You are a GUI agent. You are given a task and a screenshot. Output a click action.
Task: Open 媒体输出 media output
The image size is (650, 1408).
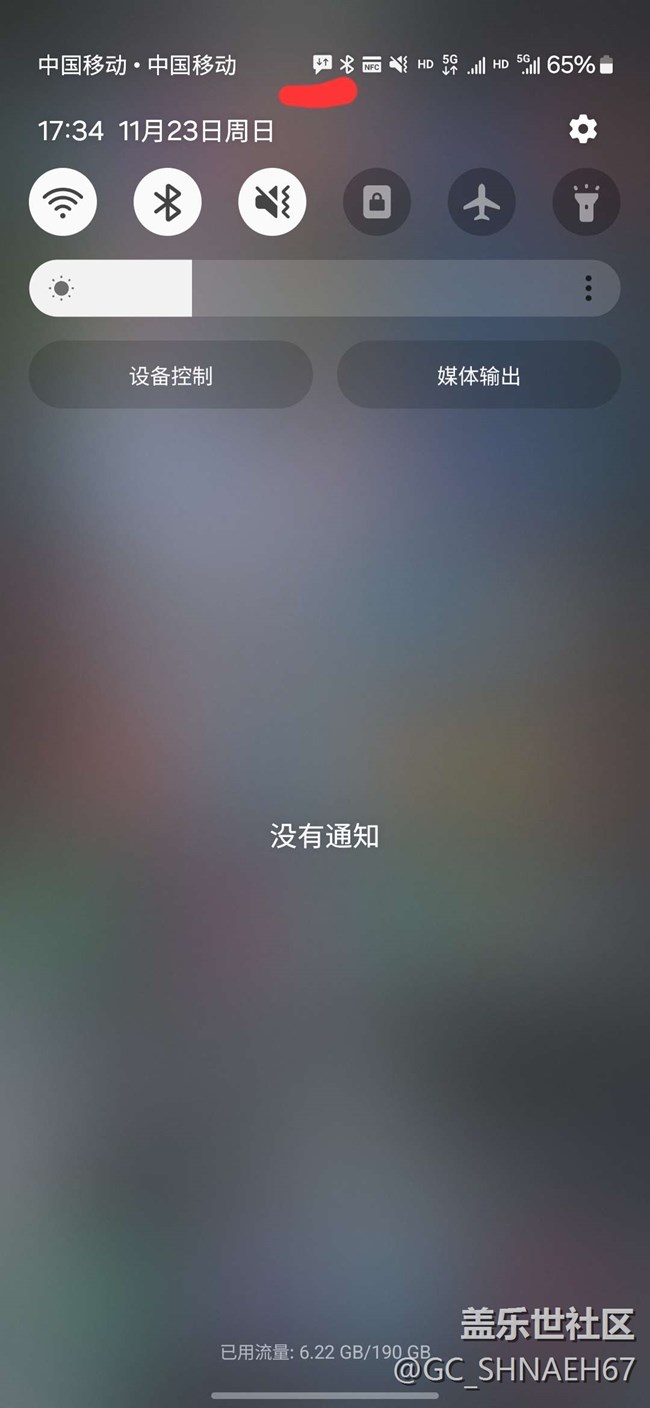click(x=479, y=375)
